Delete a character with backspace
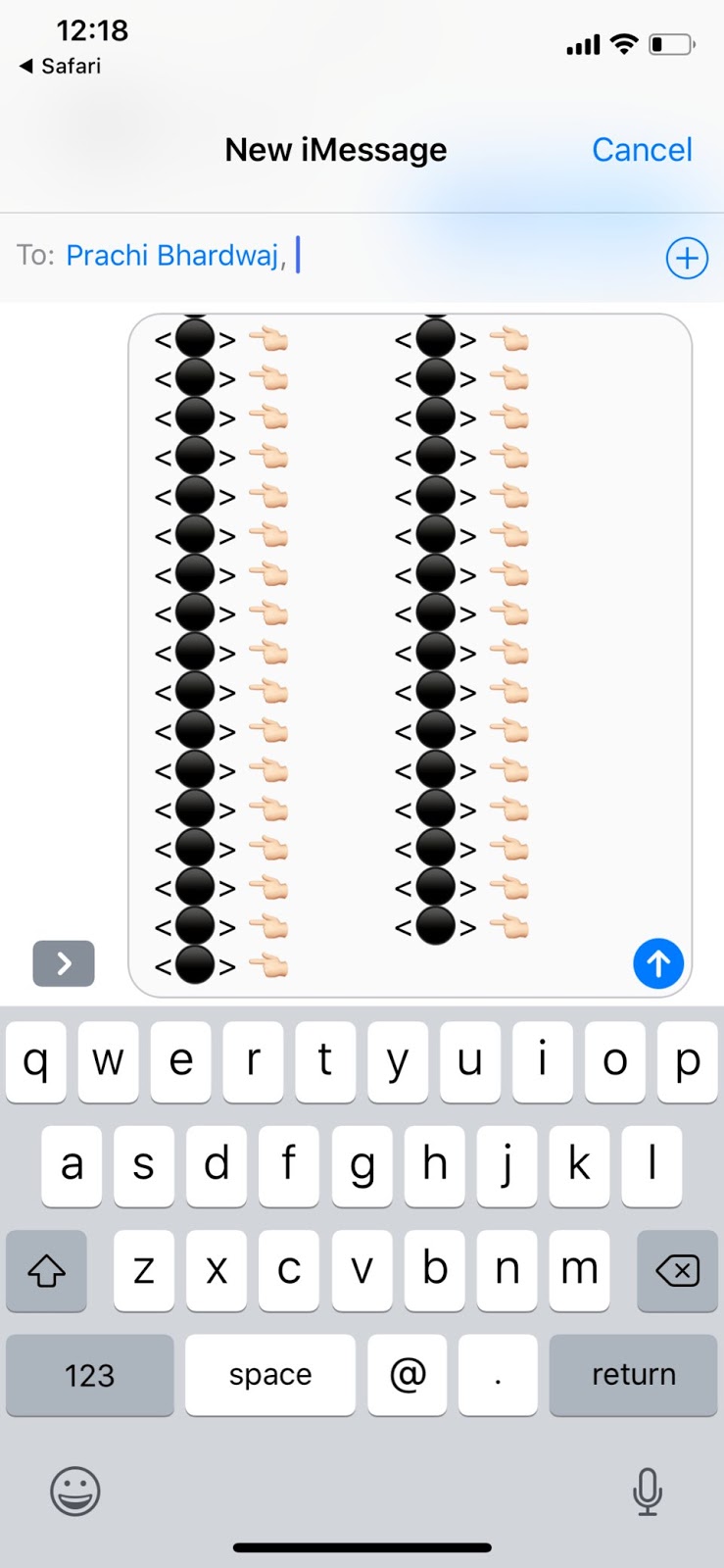Viewport: 724px width, 1568px height. 677,1271
